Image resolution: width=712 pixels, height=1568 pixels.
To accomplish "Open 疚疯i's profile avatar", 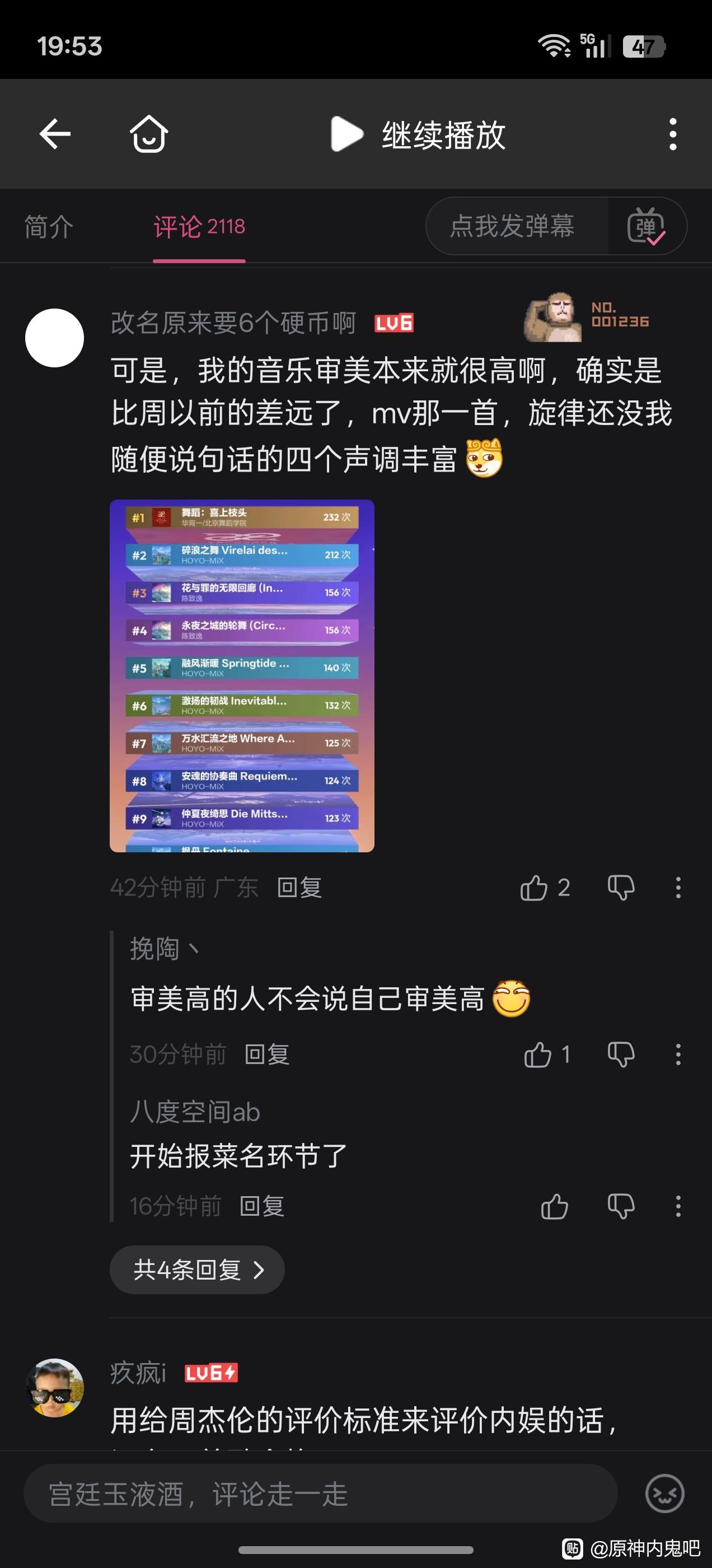I will [x=55, y=1387].
